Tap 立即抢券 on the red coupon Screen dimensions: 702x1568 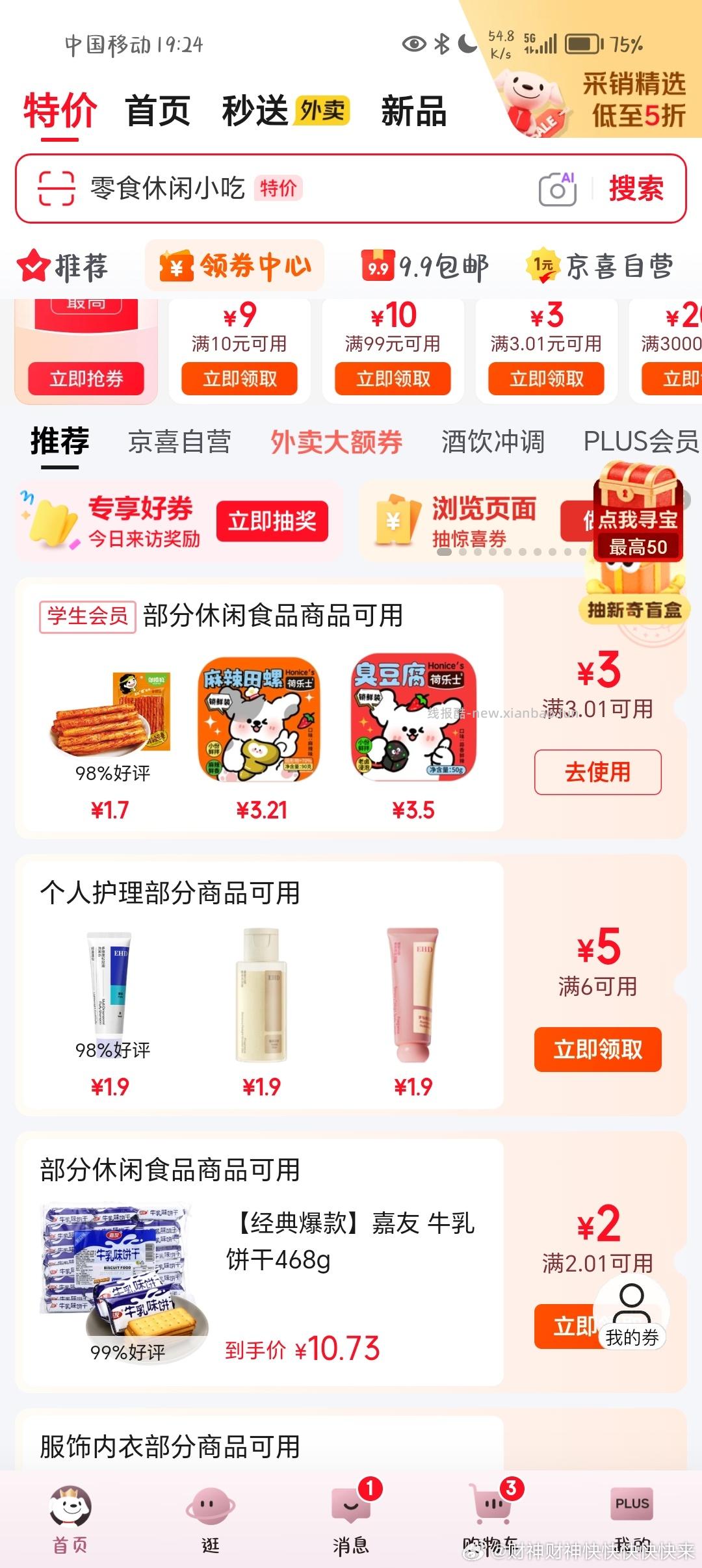pos(86,378)
